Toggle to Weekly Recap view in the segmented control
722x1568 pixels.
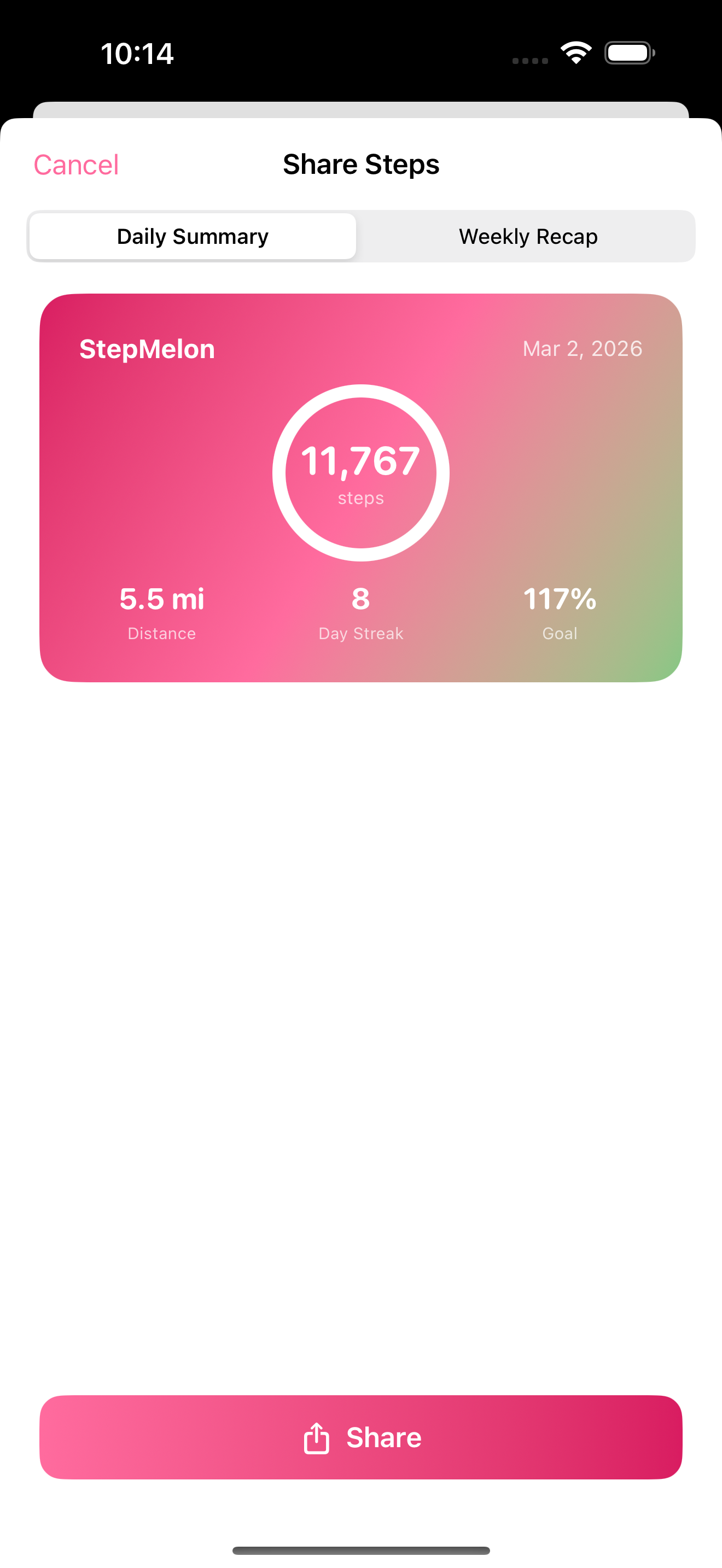pos(527,236)
